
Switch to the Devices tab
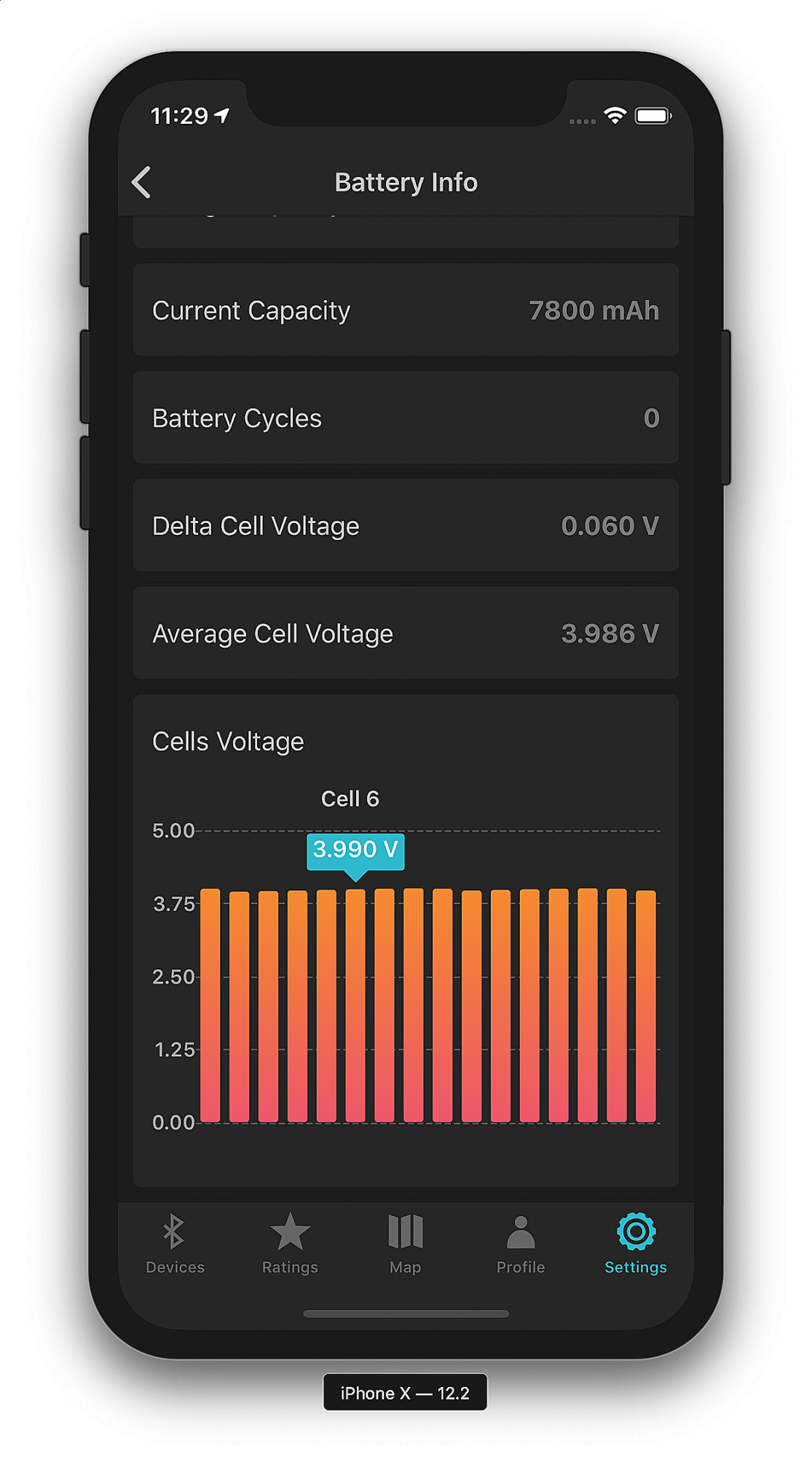point(175,1244)
